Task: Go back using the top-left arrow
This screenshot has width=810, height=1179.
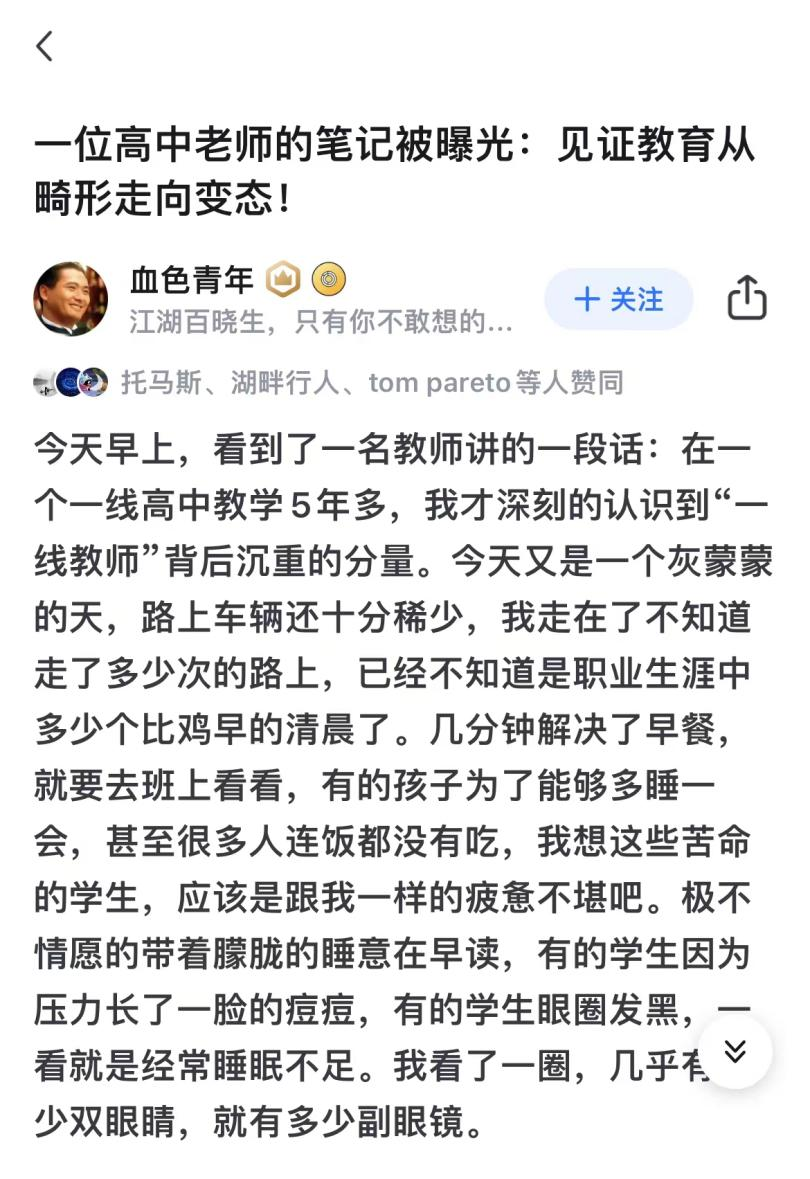Action: point(45,46)
